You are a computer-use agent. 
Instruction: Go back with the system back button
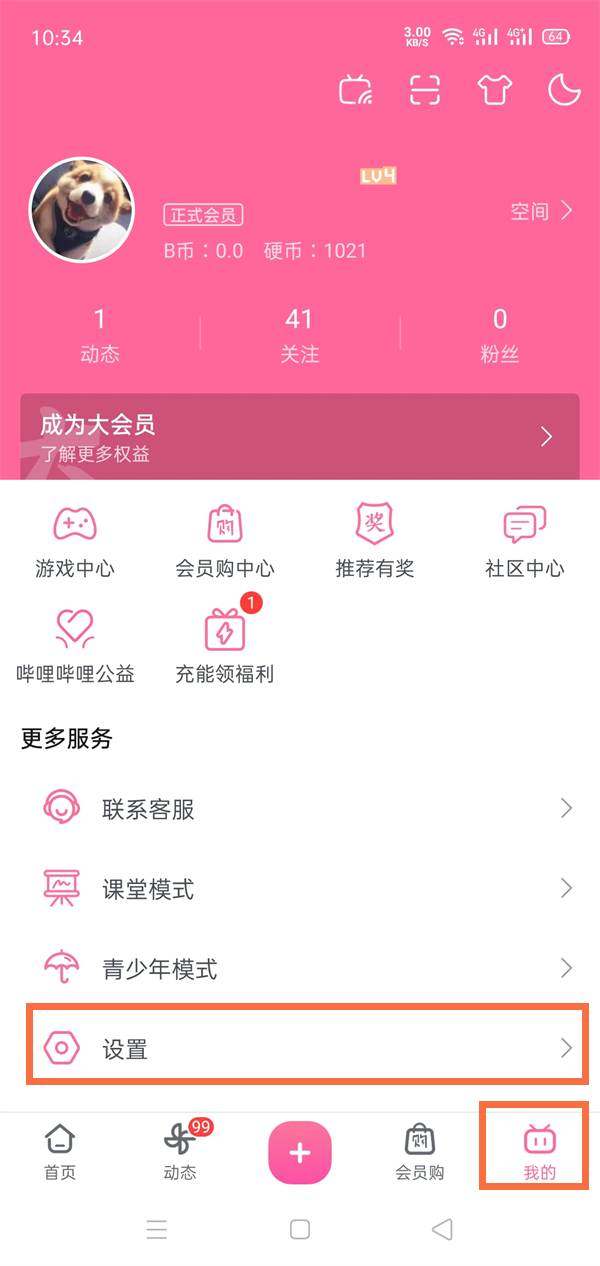(x=441, y=1229)
